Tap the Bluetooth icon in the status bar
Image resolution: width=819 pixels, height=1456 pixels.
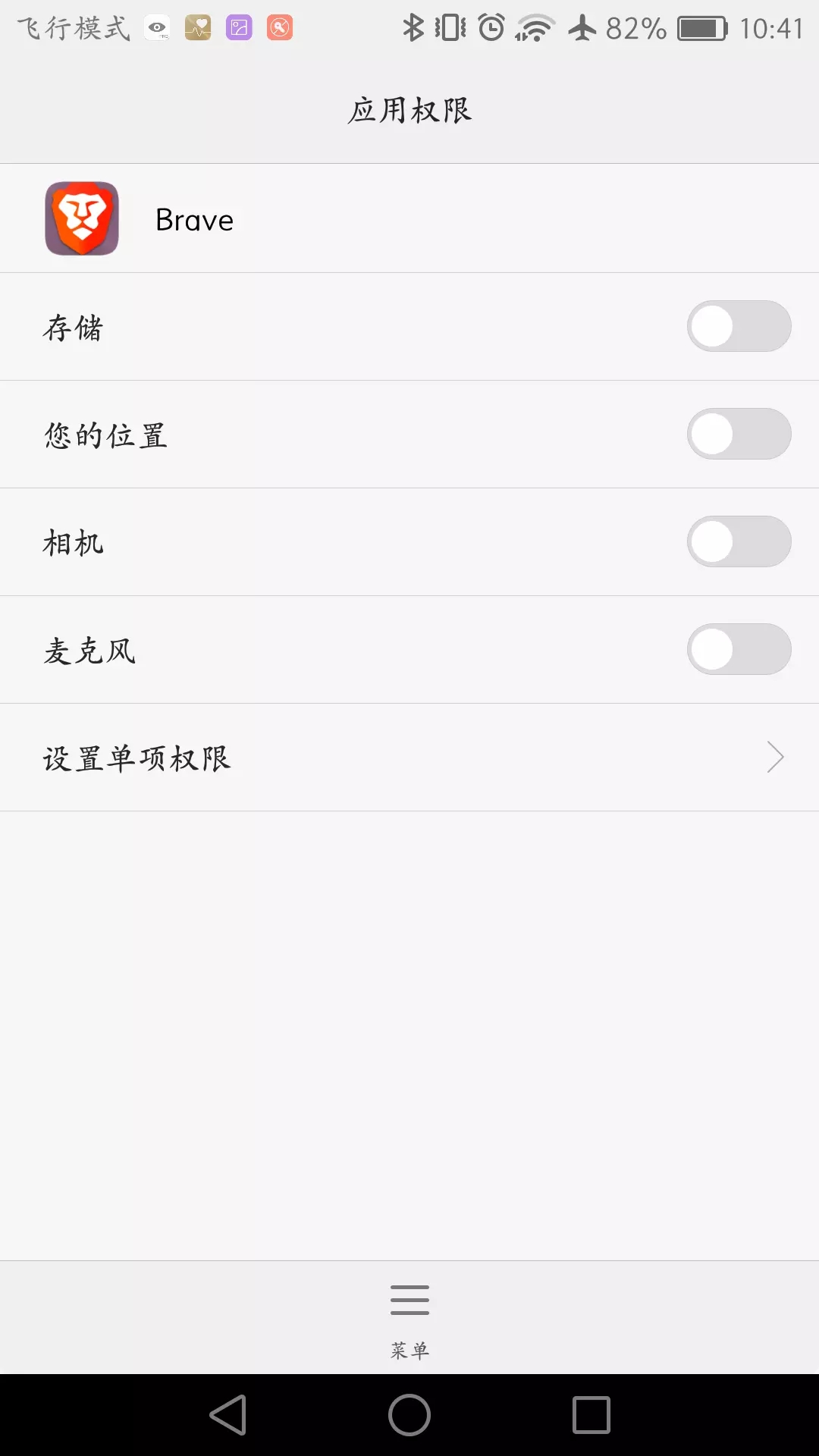coord(414,27)
